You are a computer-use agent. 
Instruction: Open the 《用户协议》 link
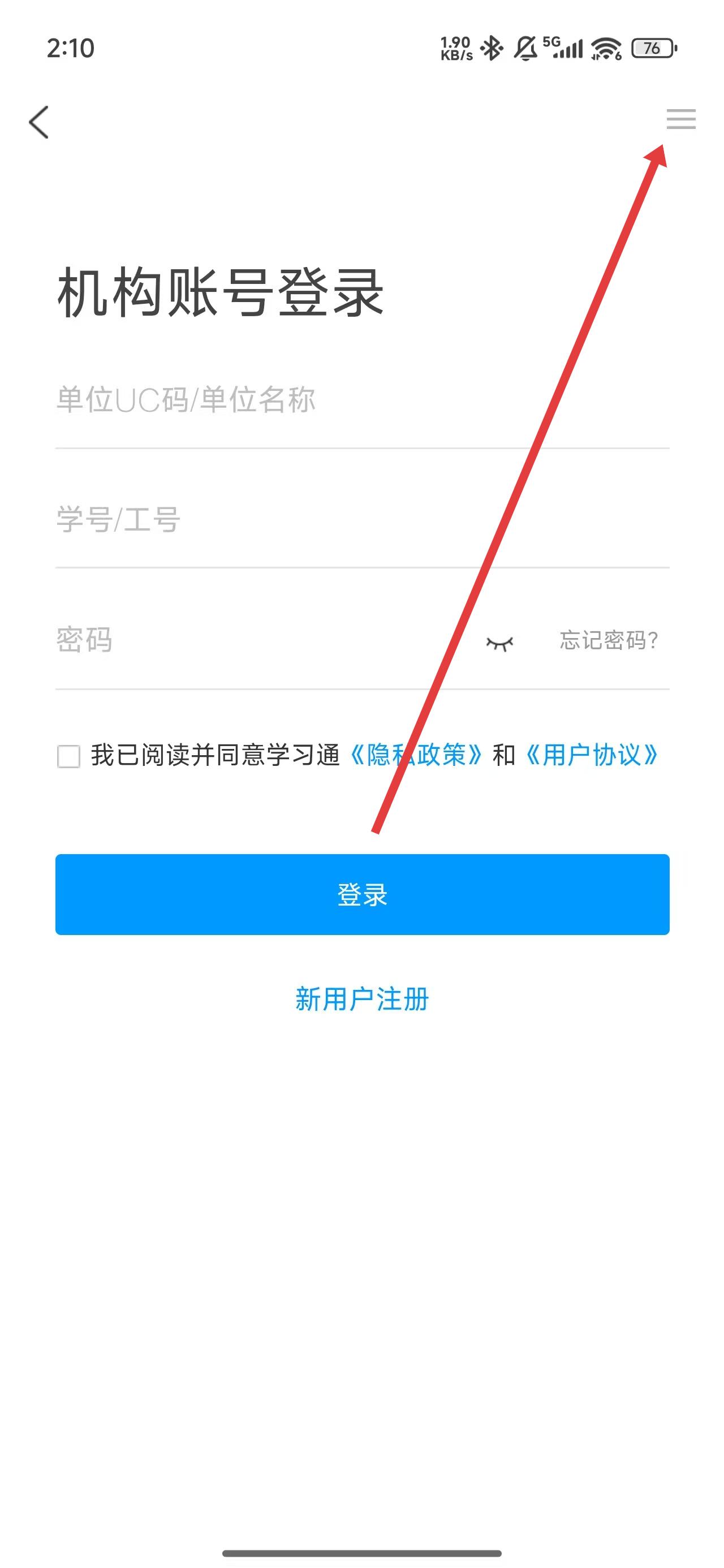coord(591,755)
